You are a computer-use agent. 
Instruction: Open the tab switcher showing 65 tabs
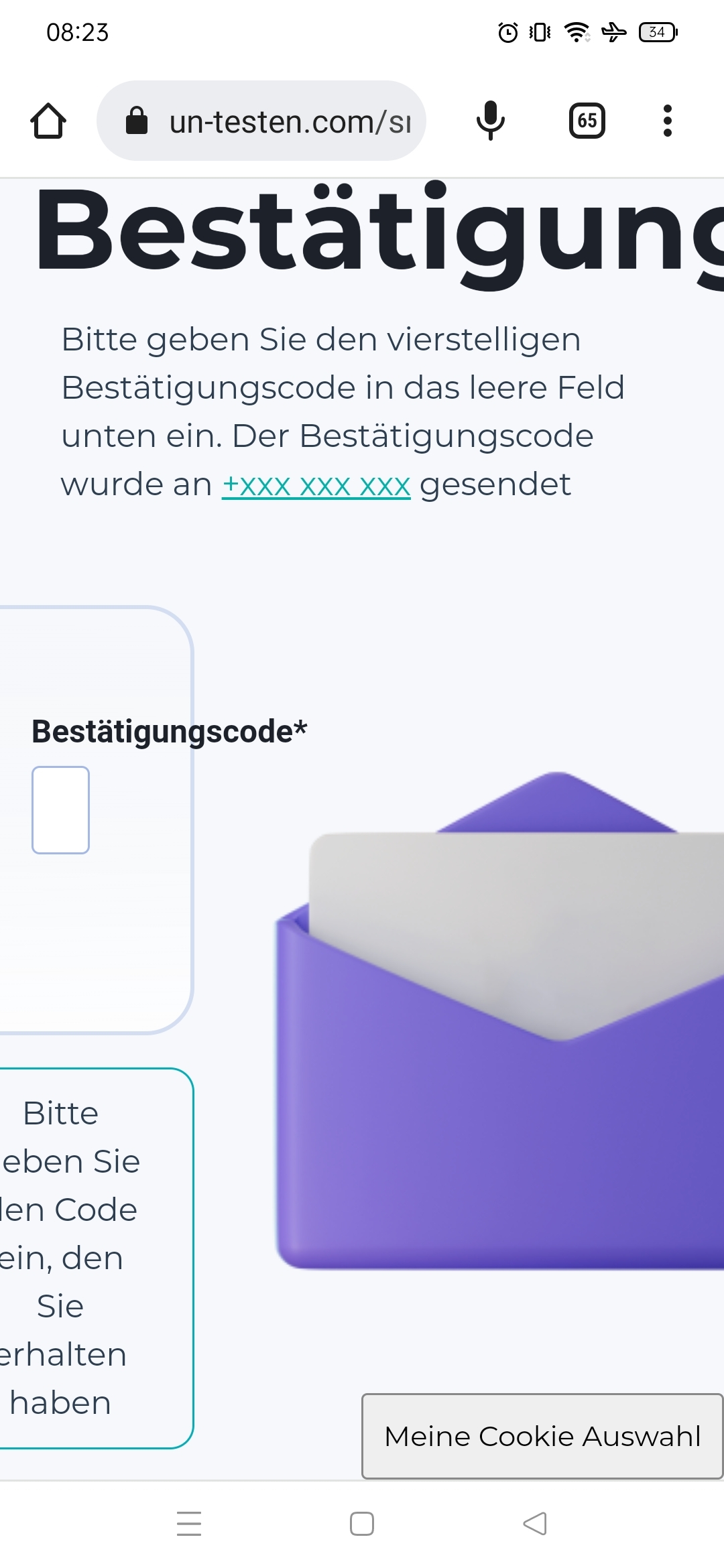(587, 121)
